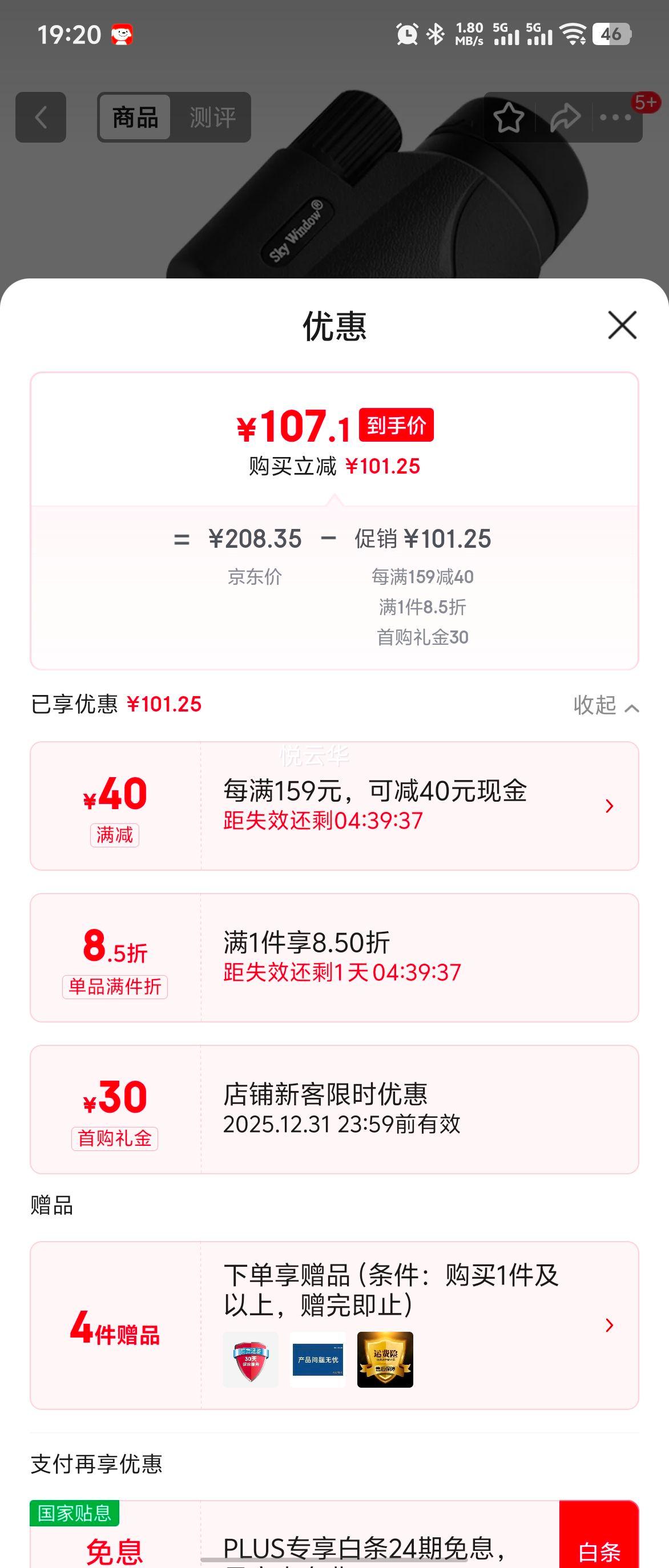
Task: Tap the 购买立减 ¥101.25 price summary
Action: click(x=334, y=465)
